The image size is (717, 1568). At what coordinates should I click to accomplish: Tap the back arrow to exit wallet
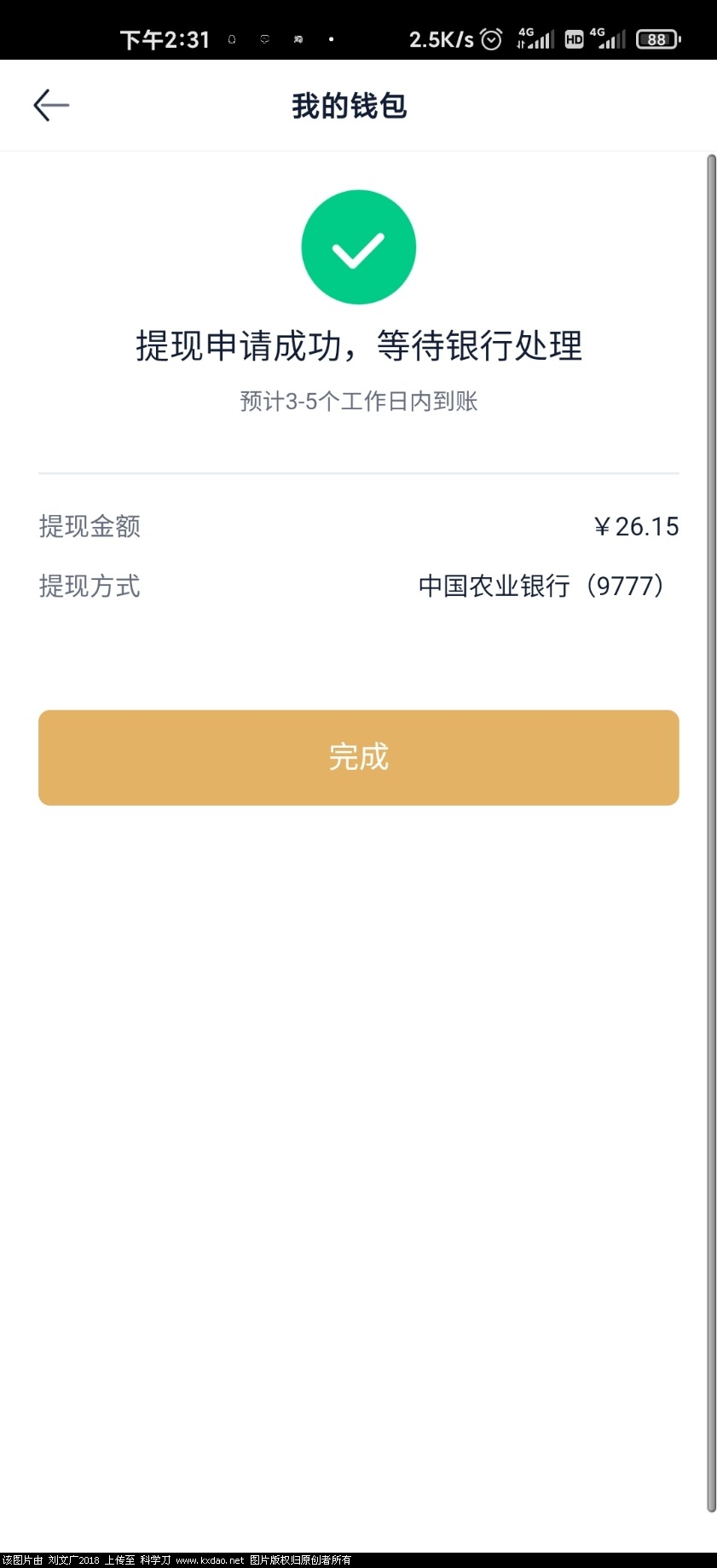click(x=50, y=104)
